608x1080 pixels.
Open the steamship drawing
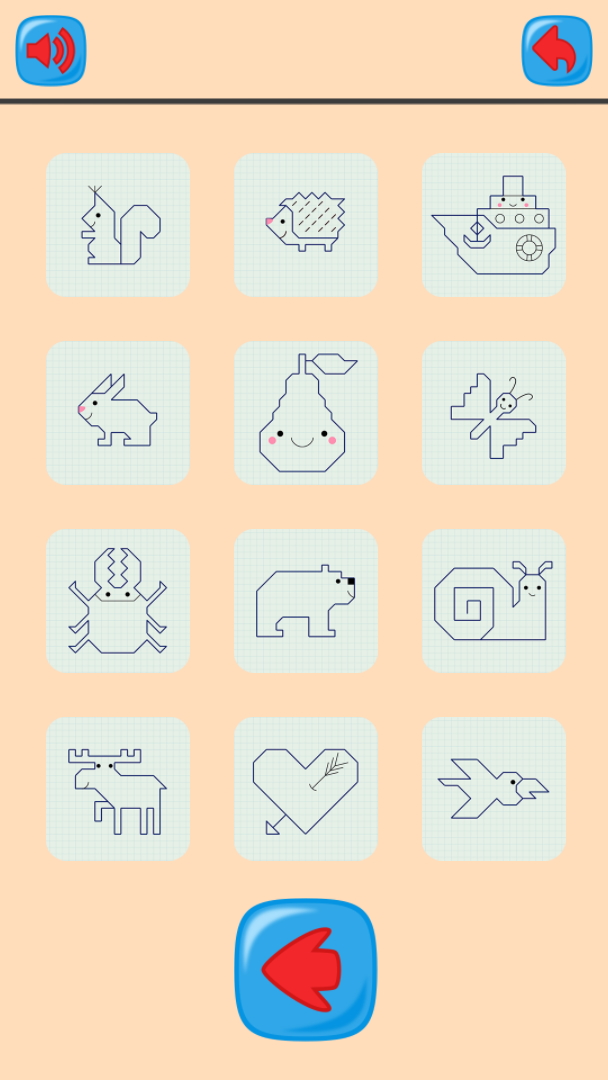[x=494, y=225]
